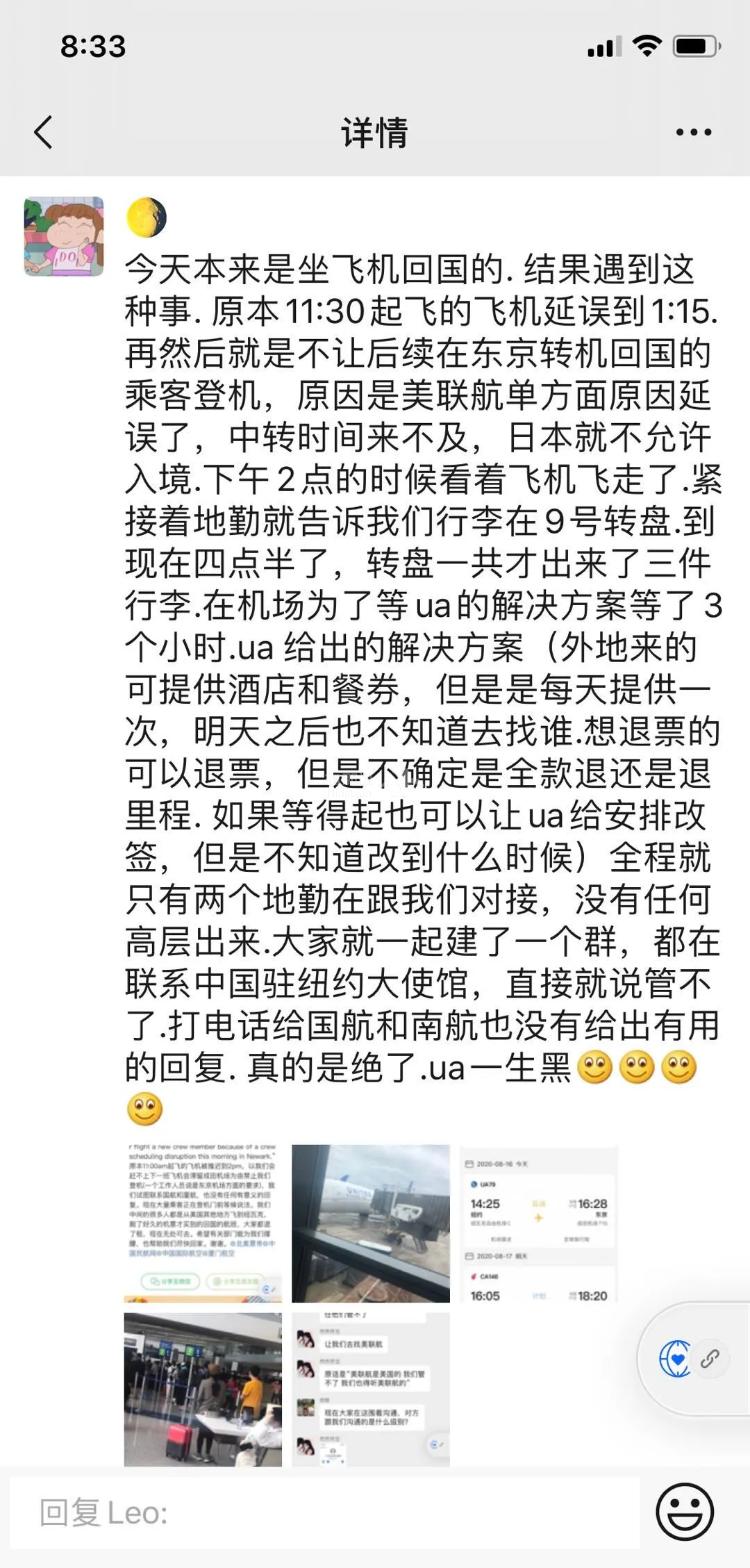This screenshot has height=1568, width=750.
Task: Open the first text-screenshot image
Action: [x=203, y=1223]
